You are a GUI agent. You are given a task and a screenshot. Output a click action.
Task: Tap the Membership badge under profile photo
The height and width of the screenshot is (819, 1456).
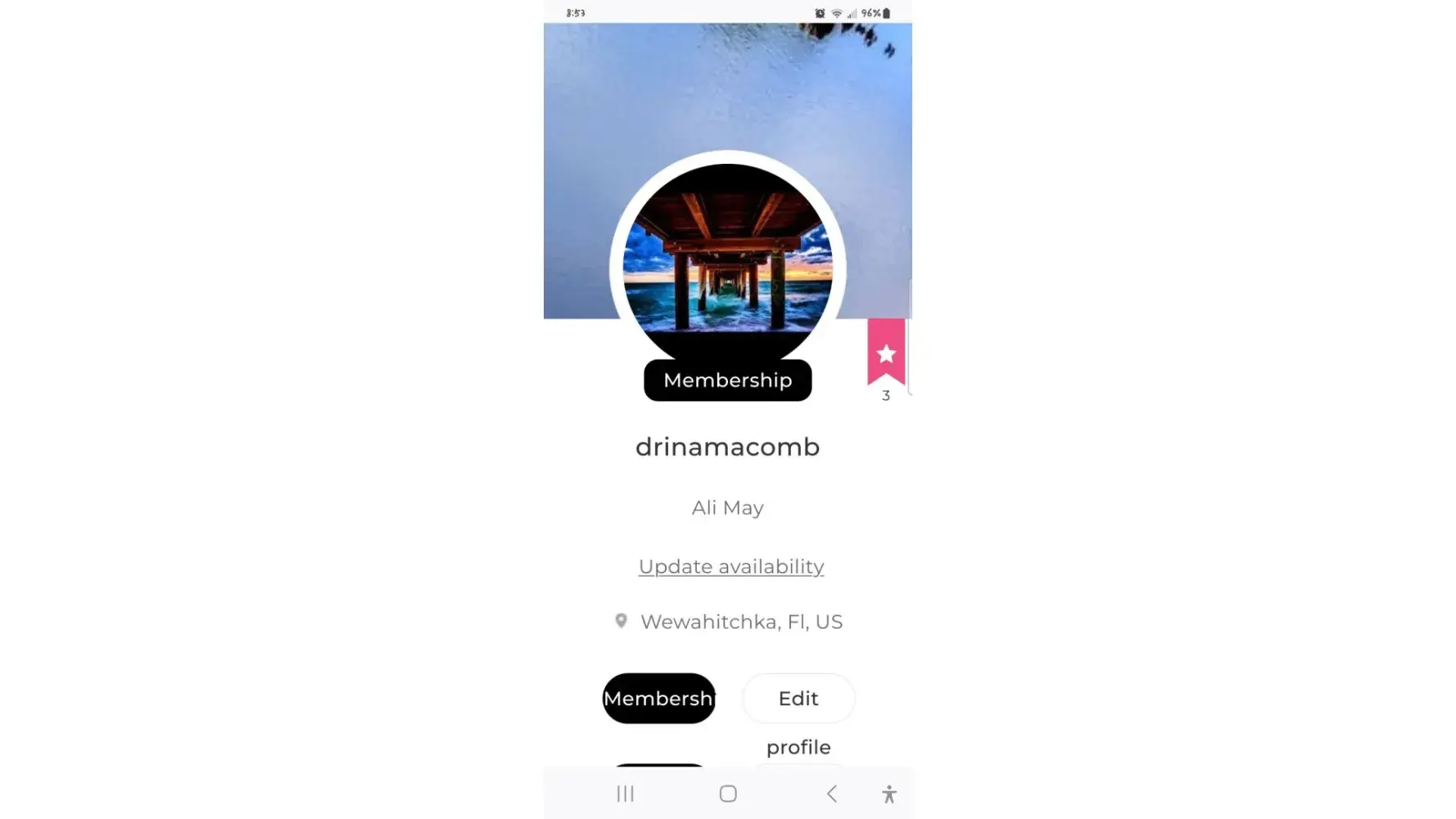point(727,380)
